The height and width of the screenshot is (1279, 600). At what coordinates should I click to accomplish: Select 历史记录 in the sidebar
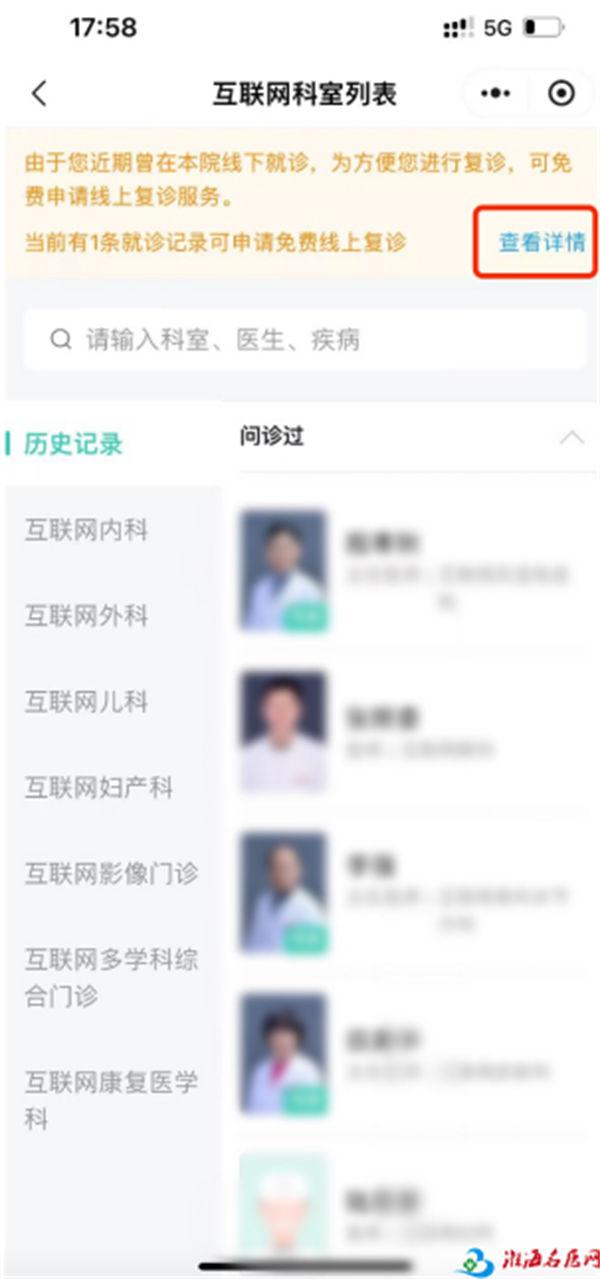coord(73,444)
